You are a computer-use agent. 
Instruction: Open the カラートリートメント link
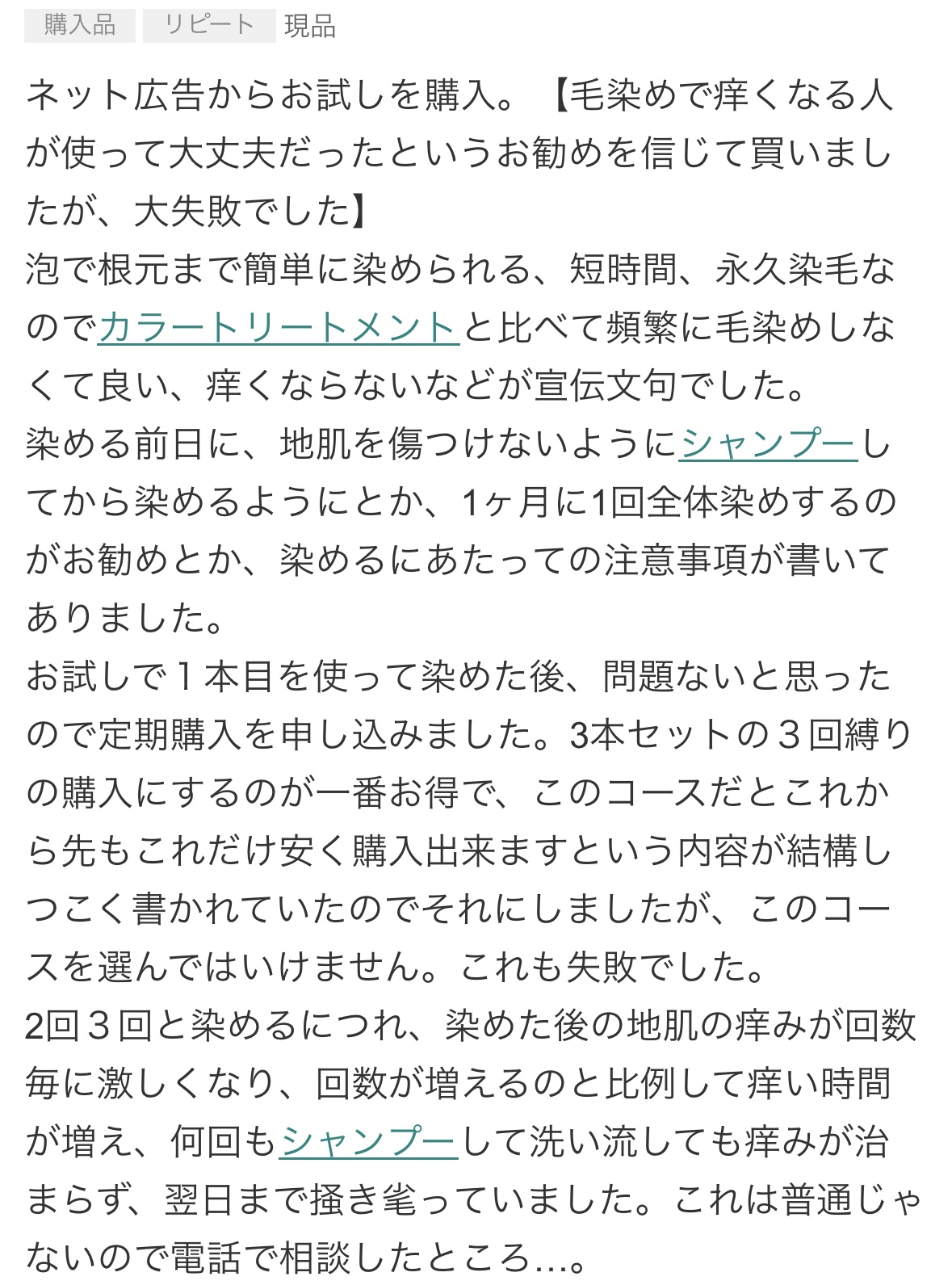(x=279, y=328)
